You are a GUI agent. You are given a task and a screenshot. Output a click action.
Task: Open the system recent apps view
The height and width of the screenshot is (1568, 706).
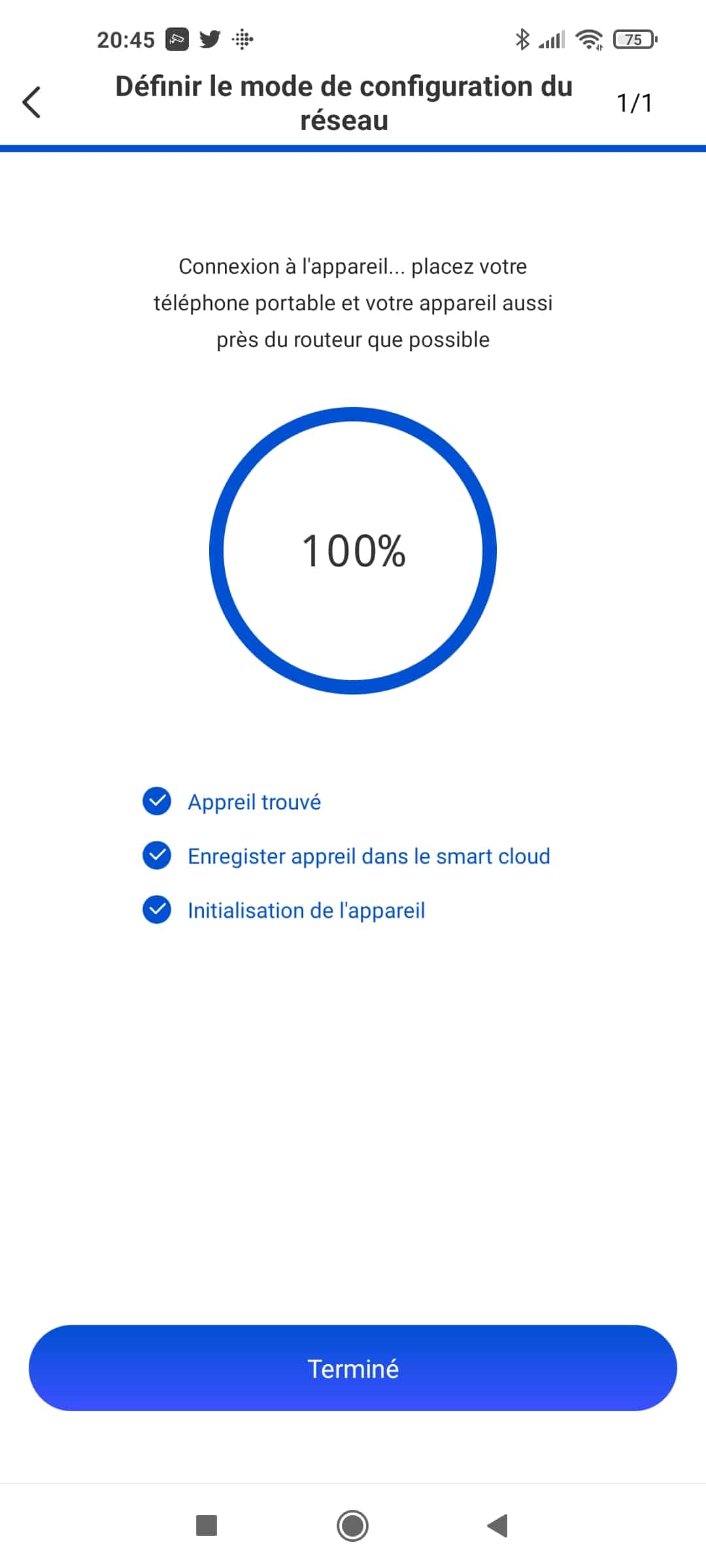pyautogui.click(x=207, y=1526)
